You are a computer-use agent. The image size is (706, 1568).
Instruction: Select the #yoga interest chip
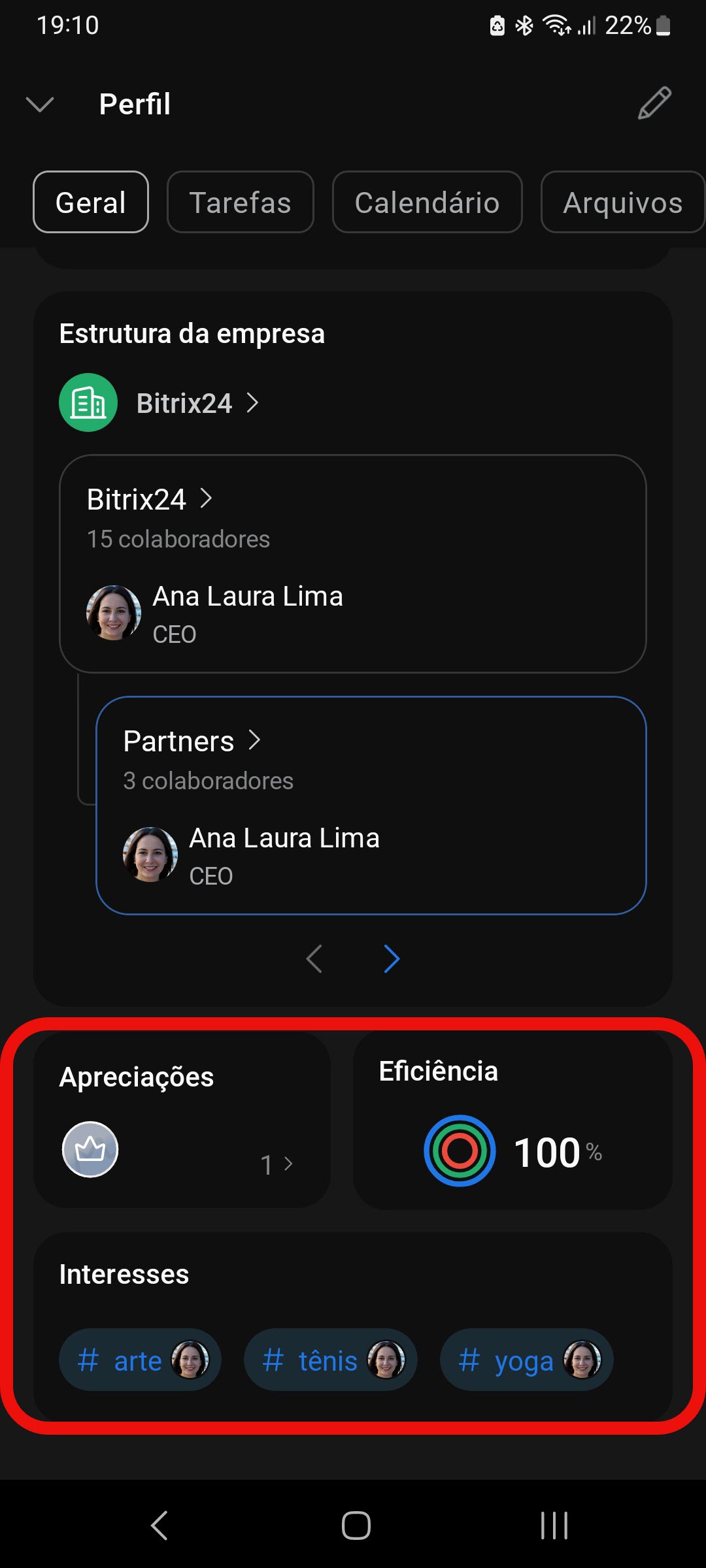pyautogui.click(x=526, y=1360)
